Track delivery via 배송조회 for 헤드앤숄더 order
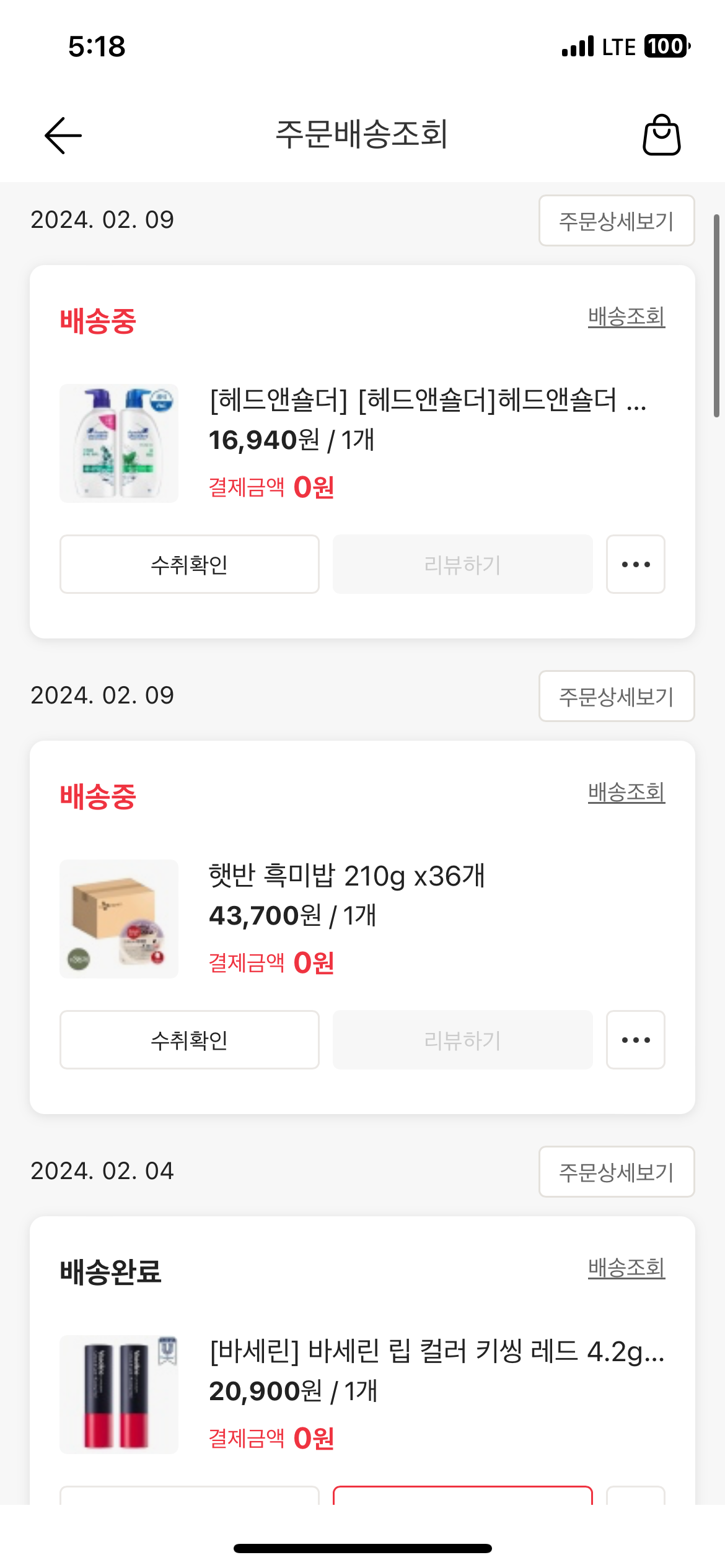 [x=626, y=317]
